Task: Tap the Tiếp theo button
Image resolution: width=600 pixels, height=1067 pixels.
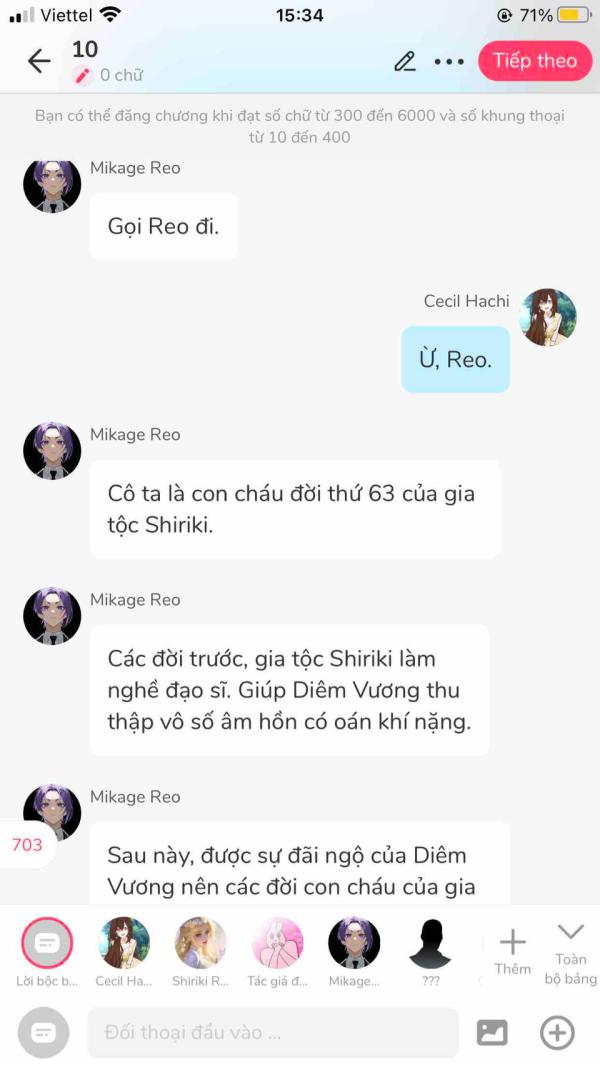Action: (x=535, y=61)
